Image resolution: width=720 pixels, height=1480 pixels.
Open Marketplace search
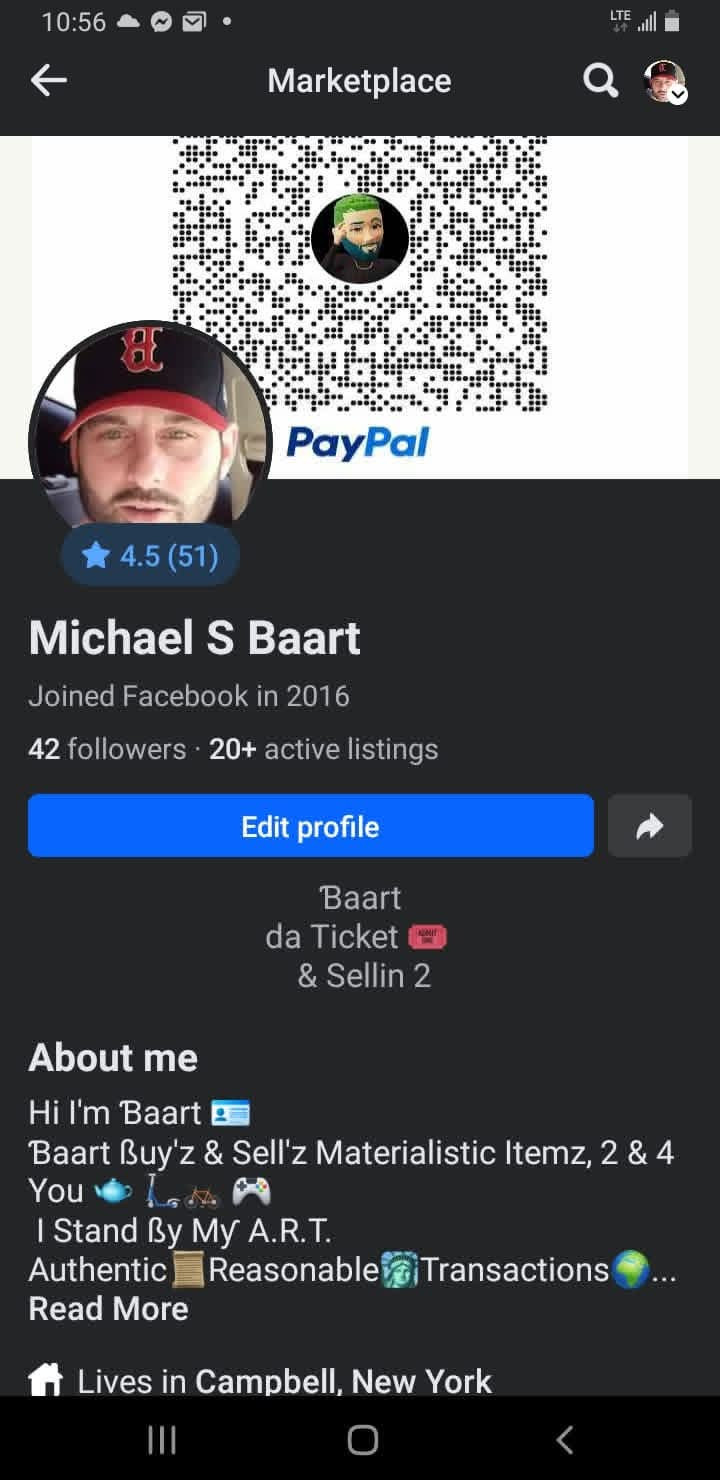coord(600,81)
